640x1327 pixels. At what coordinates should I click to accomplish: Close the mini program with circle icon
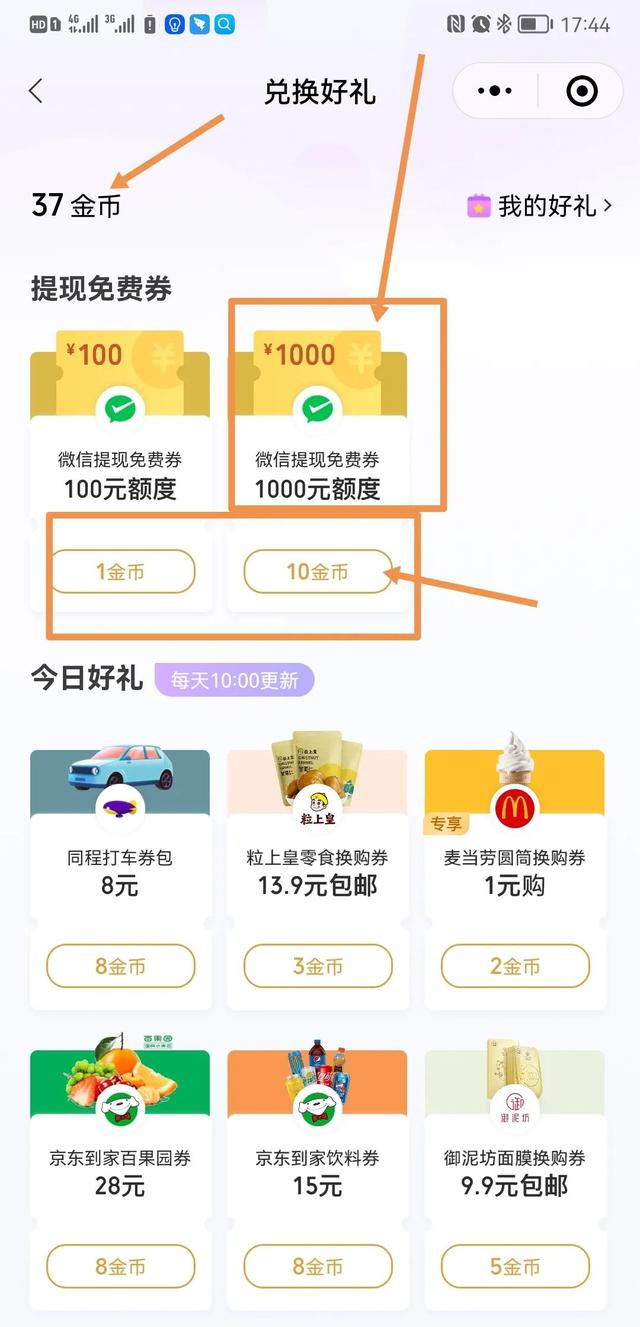pyautogui.click(x=581, y=91)
